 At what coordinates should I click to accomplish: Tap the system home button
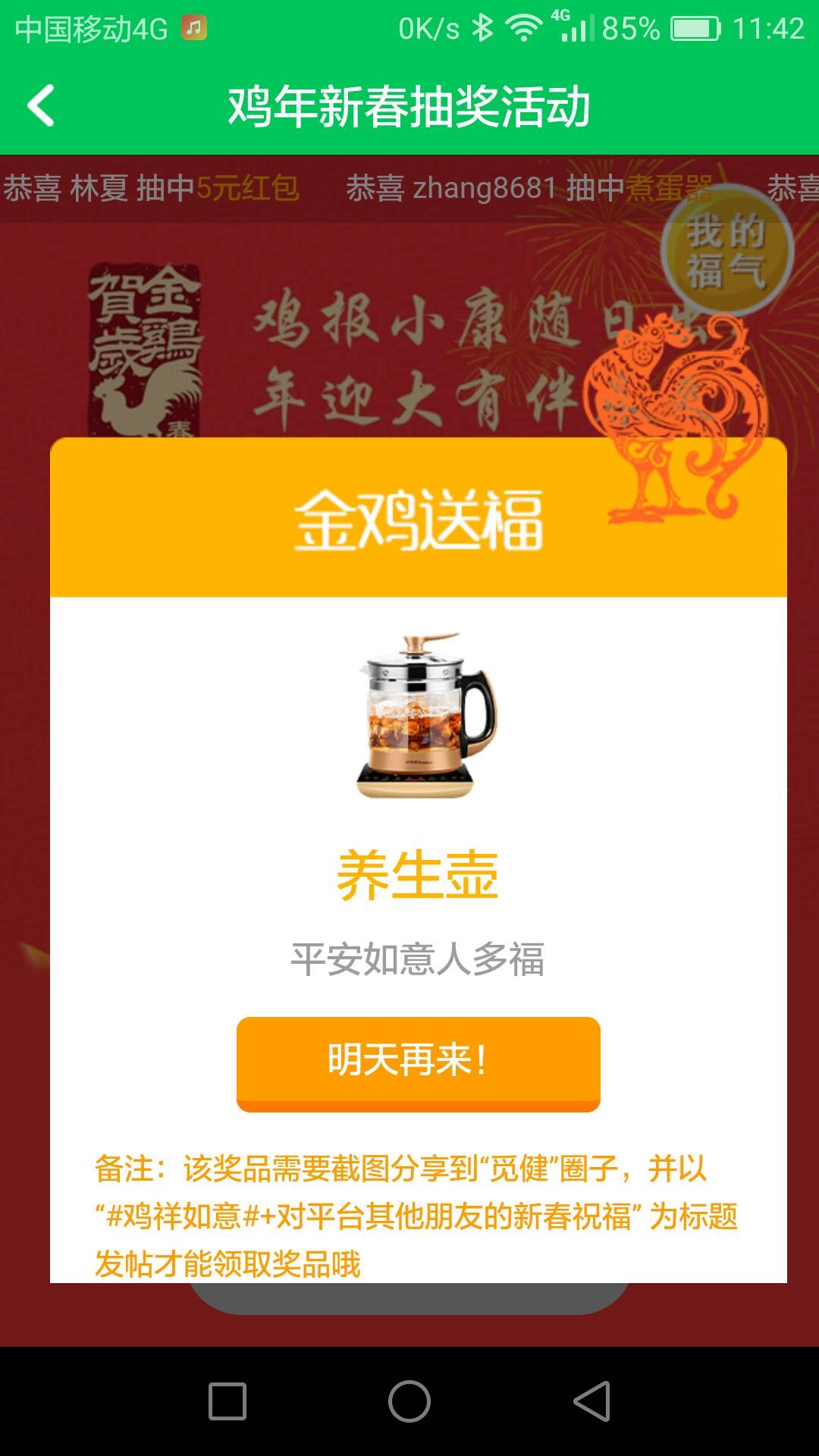point(409,1401)
